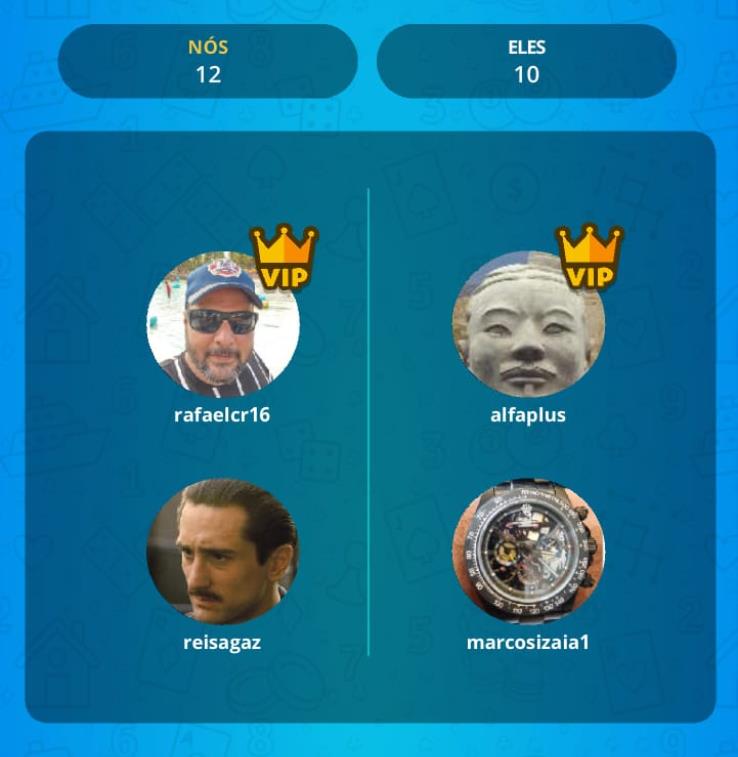This screenshot has width=738, height=757.
Task: View alfaplus player avatar
Action: (x=528, y=324)
